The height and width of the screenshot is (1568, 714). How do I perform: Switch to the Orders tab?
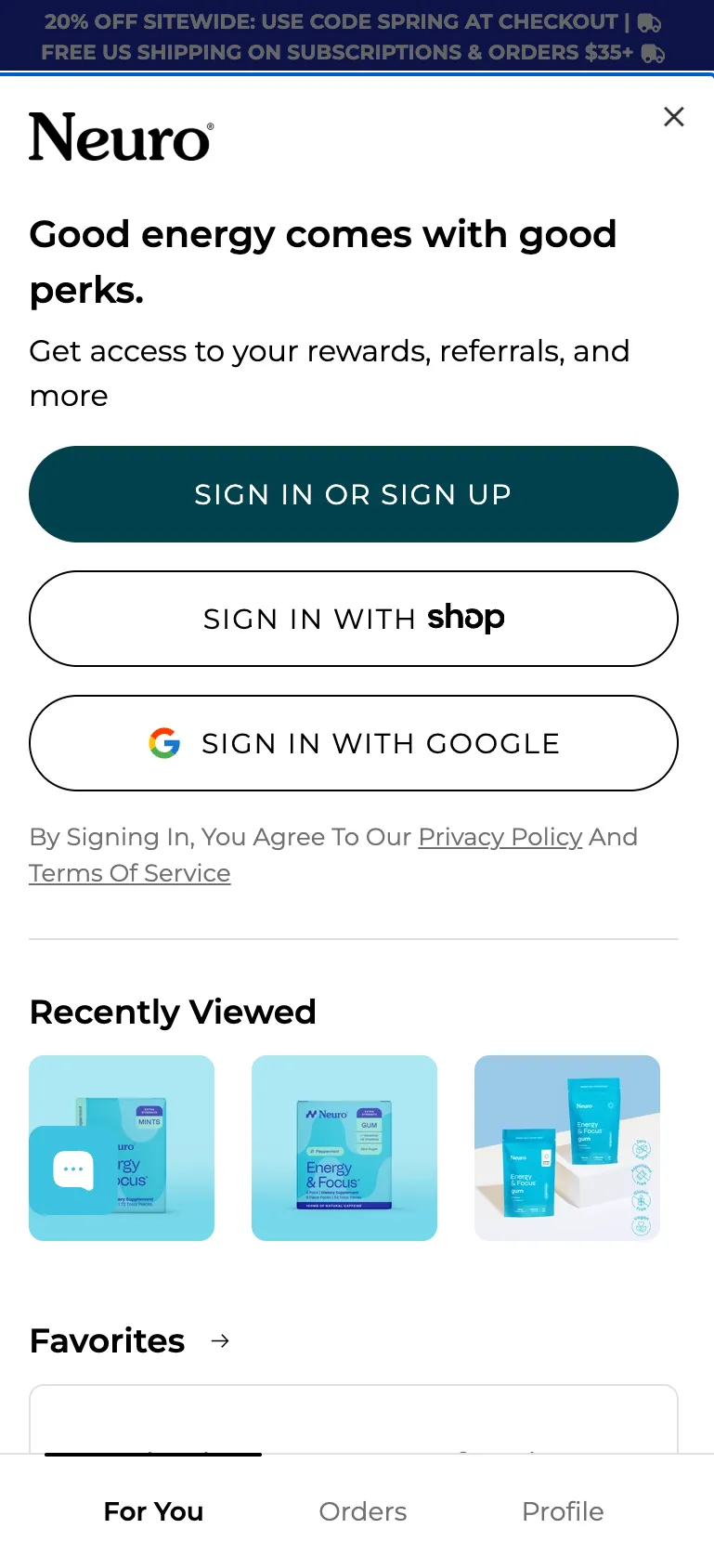coord(363,1511)
